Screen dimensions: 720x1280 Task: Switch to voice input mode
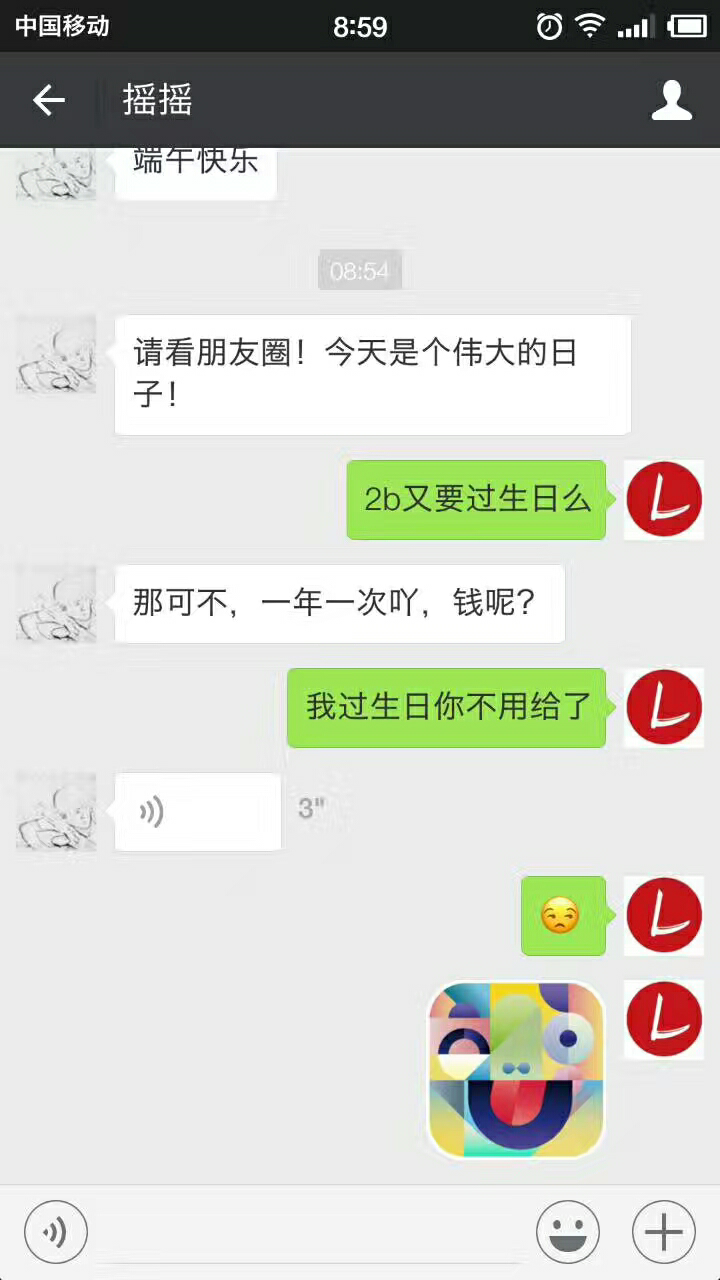[x=56, y=1232]
